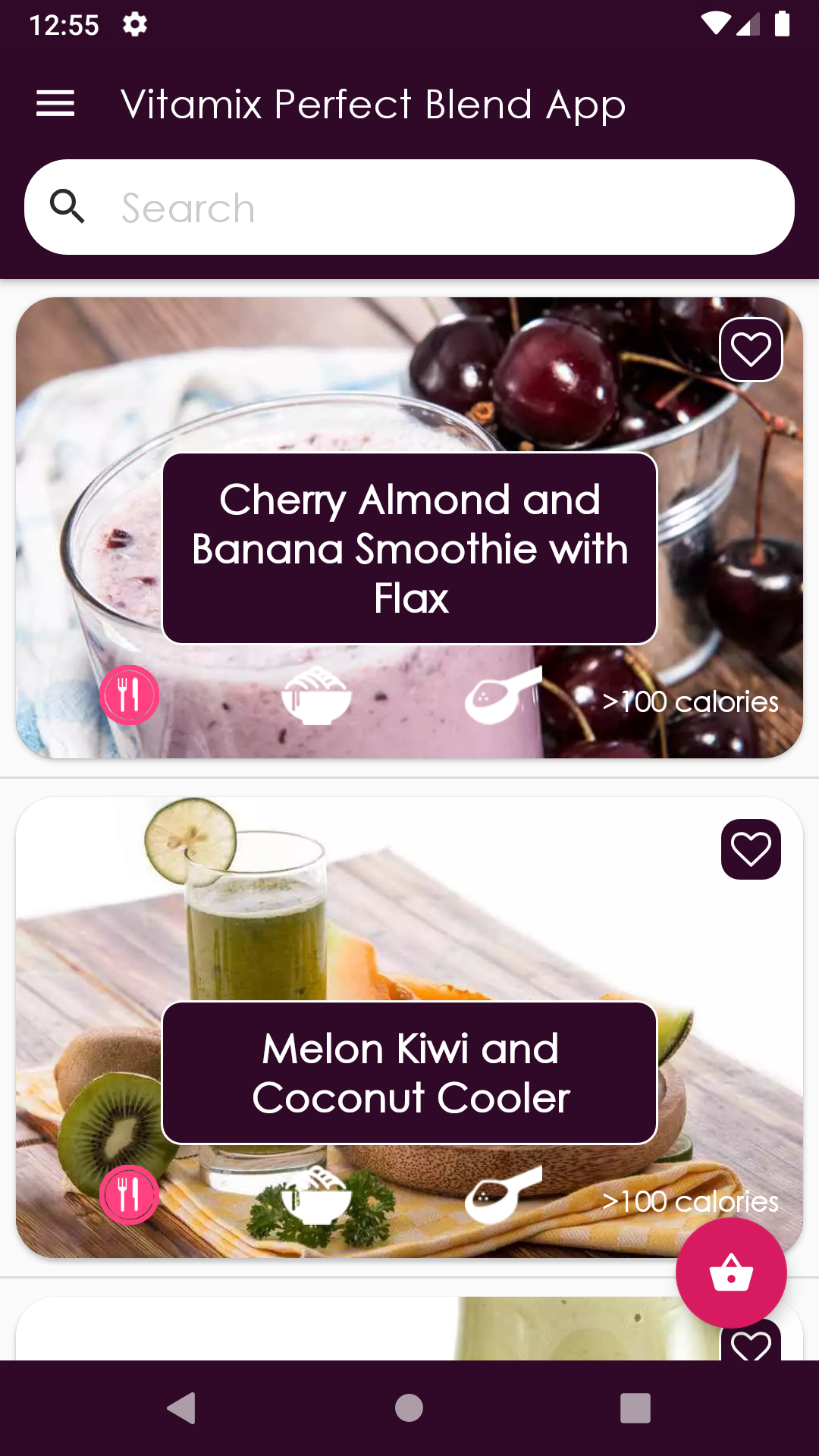This screenshot has width=819, height=1456.
Task: Favorite the Cherry Almond and Banana Smoothie
Action: pos(751,350)
